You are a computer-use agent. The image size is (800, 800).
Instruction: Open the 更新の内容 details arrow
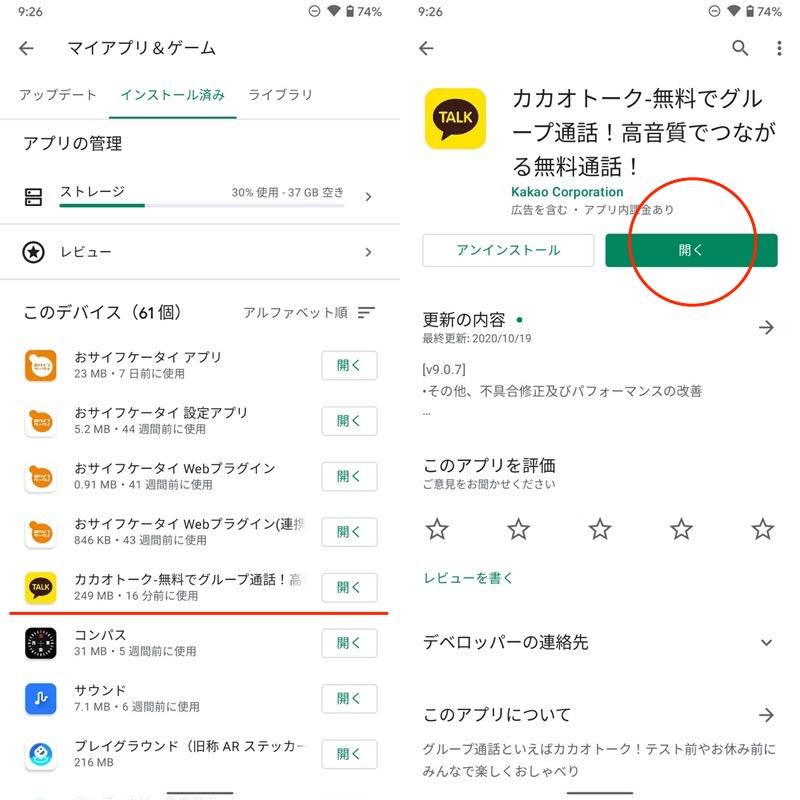coord(766,327)
